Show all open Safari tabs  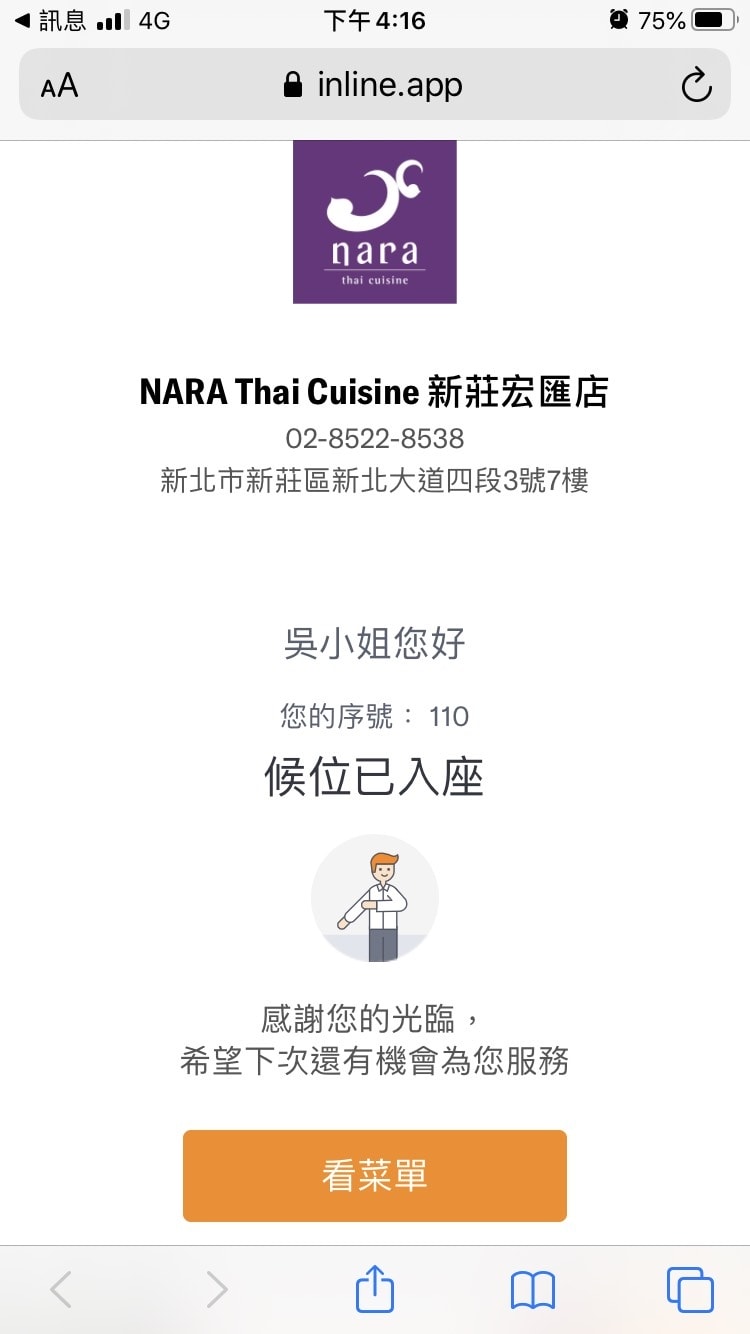689,1290
